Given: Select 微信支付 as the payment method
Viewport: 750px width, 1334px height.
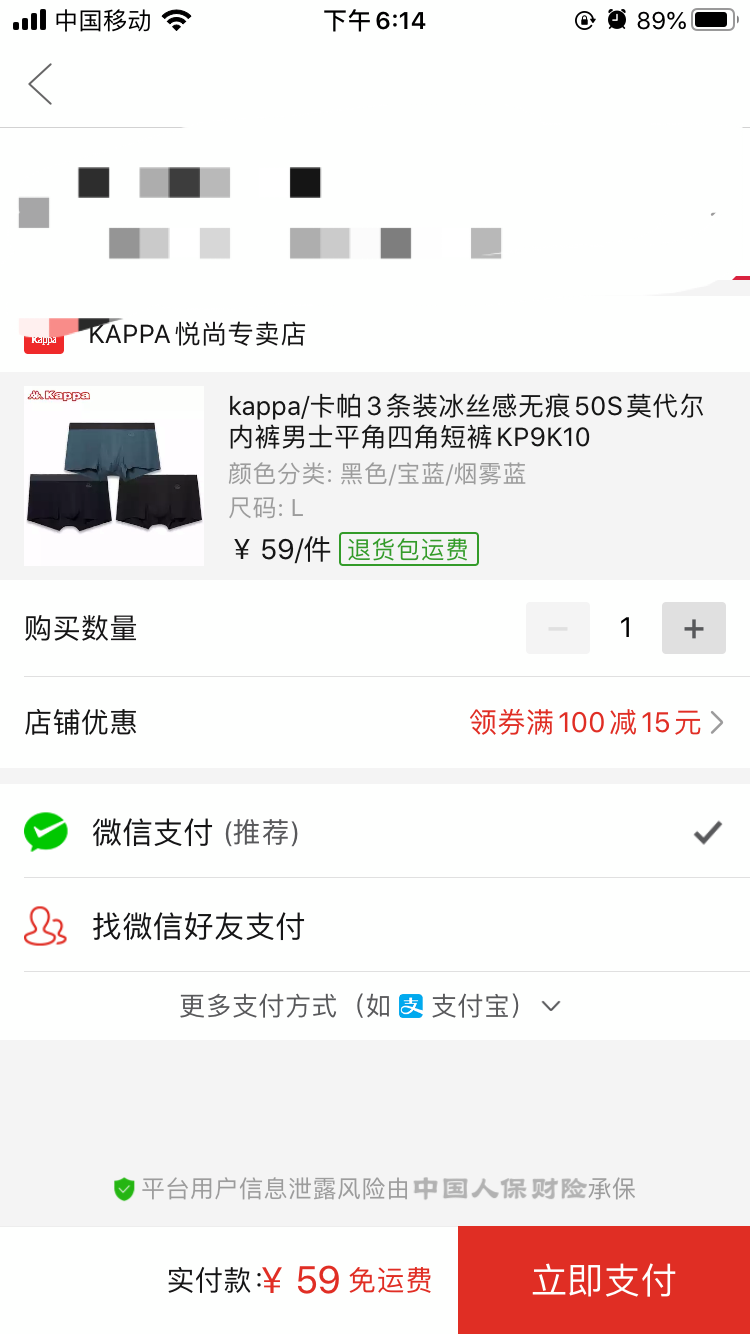Looking at the screenshot, I should coord(374,832).
